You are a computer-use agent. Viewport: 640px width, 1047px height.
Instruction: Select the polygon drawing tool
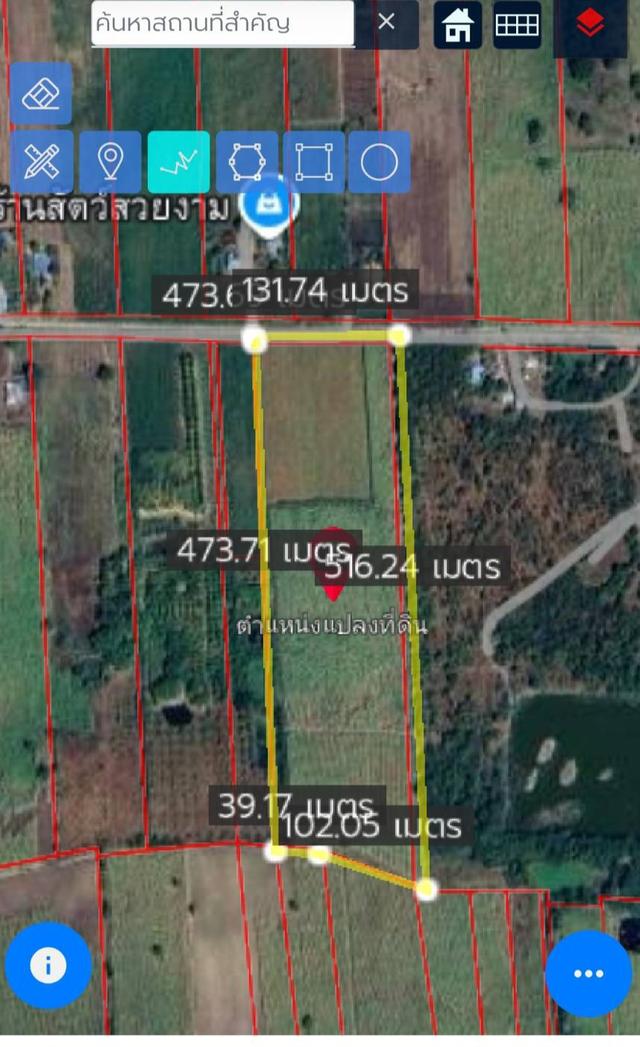click(x=246, y=161)
